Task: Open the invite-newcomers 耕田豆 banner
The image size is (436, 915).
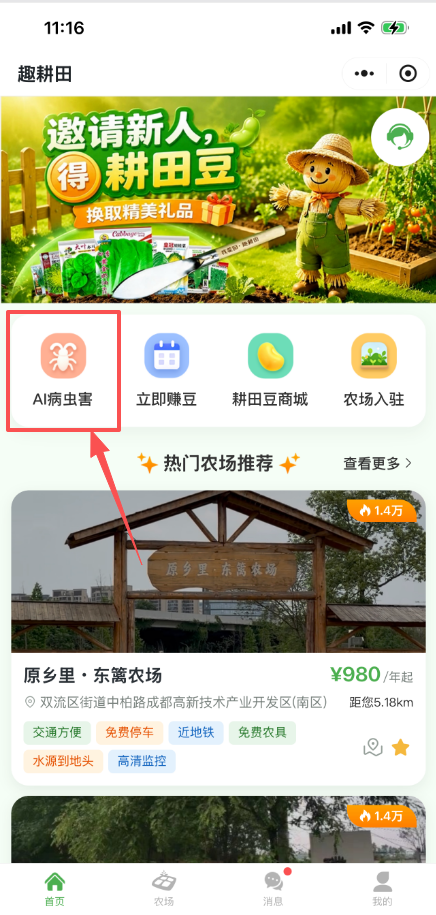Action: coord(218,200)
